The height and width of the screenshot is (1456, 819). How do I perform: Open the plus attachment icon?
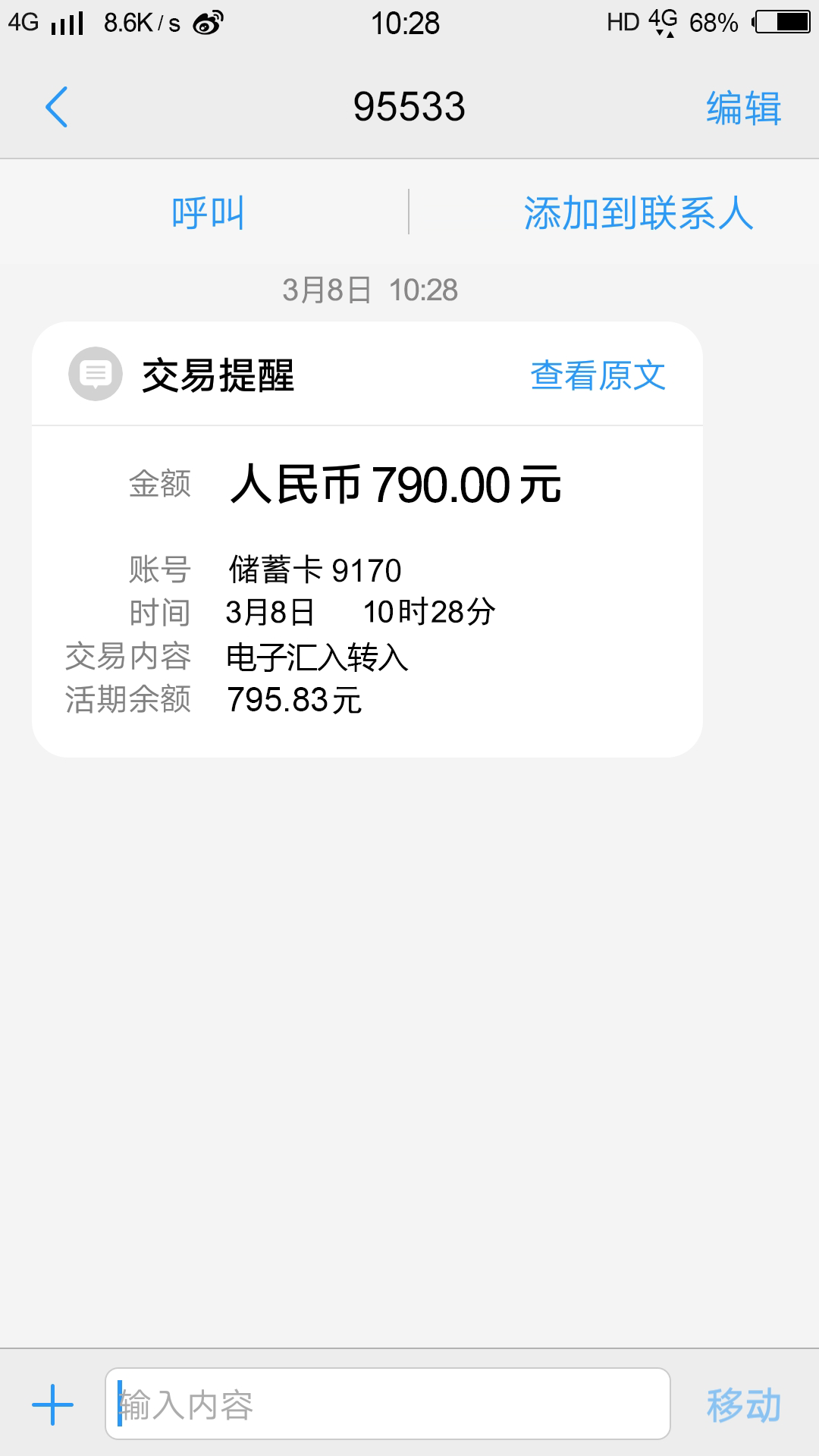53,1404
